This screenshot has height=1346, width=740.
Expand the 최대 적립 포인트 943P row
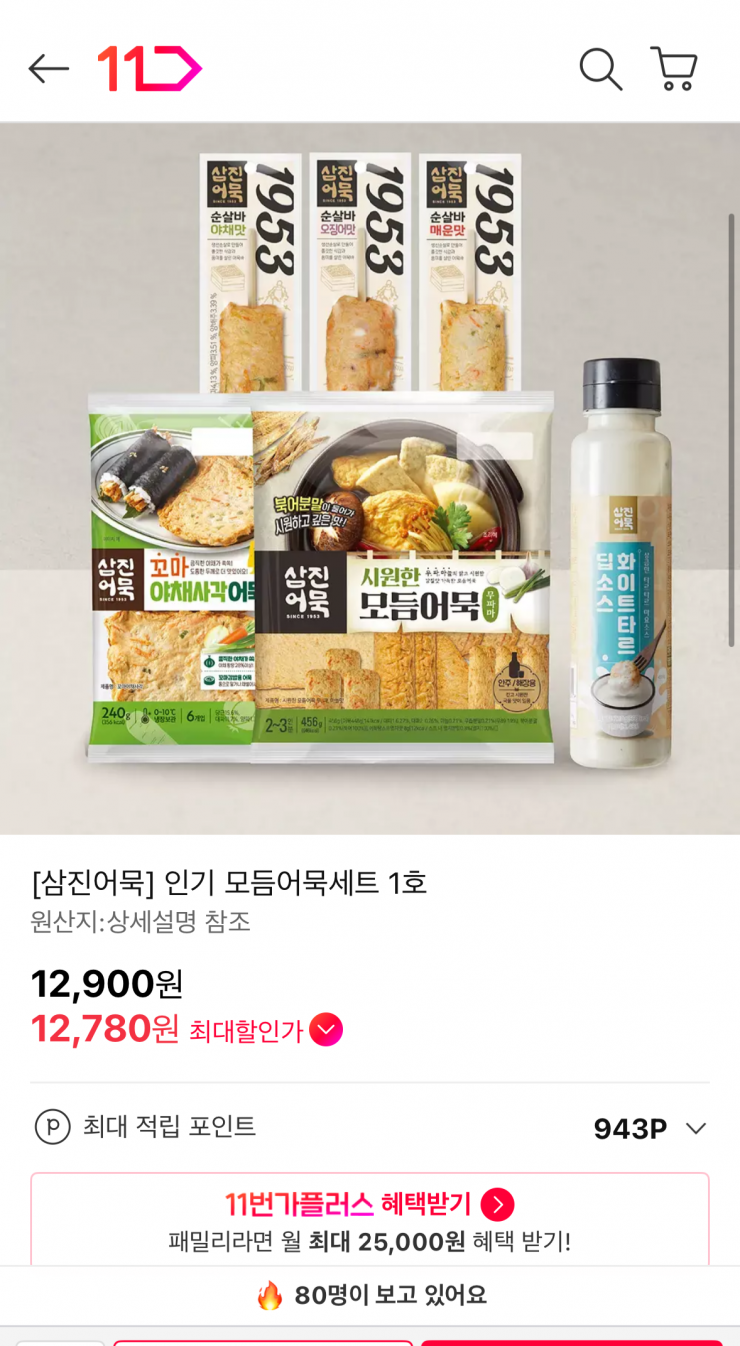pos(370,1127)
